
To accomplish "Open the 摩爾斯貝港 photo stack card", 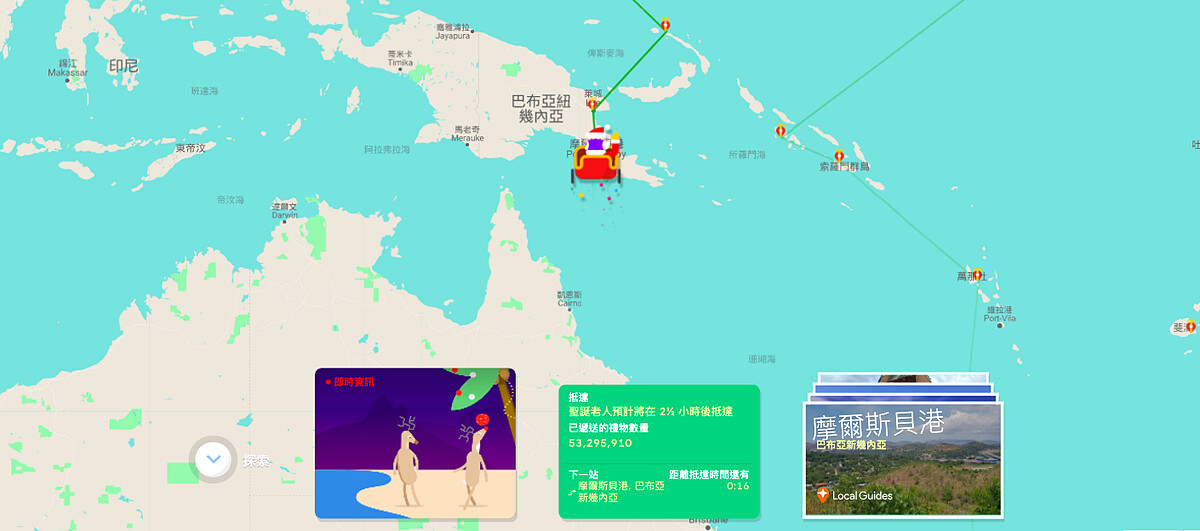I will coord(902,456).
